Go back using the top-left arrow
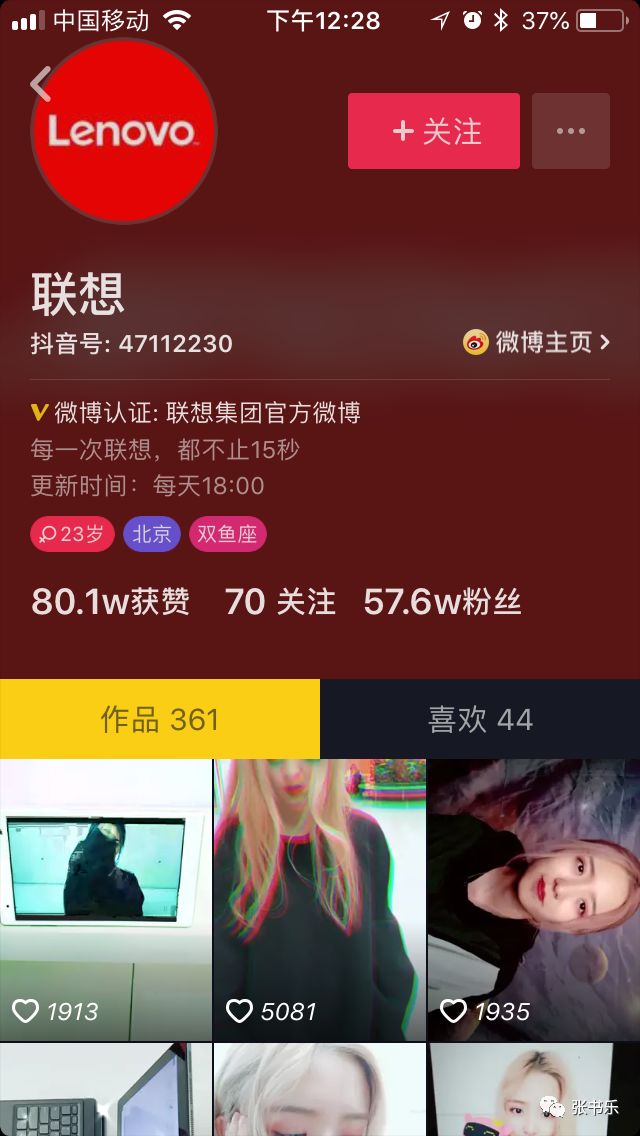The width and height of the screenshot is (640, 1136). [x=41, y=85]
